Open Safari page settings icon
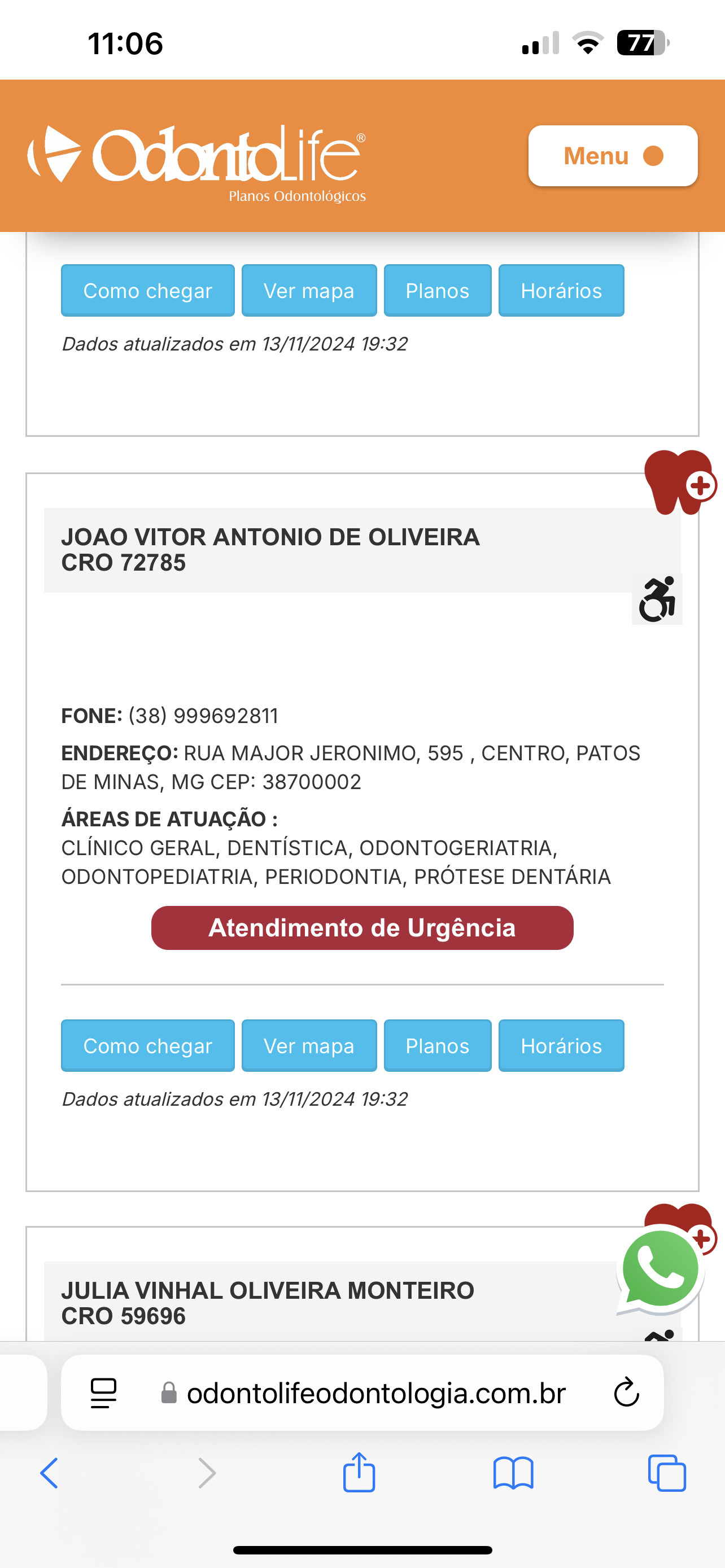 (x=103, y=1392)
